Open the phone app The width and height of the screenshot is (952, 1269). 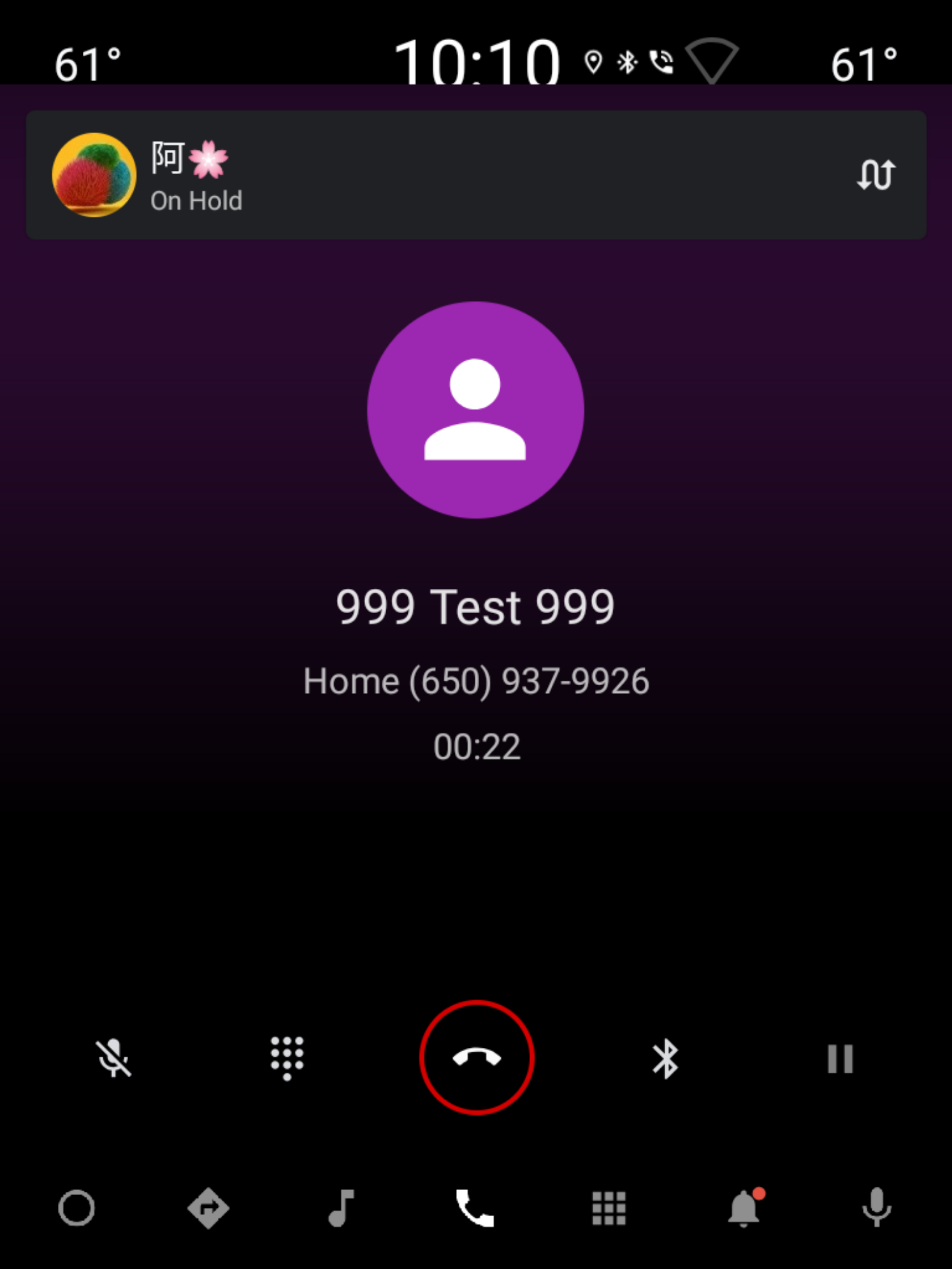point(475,1208)
